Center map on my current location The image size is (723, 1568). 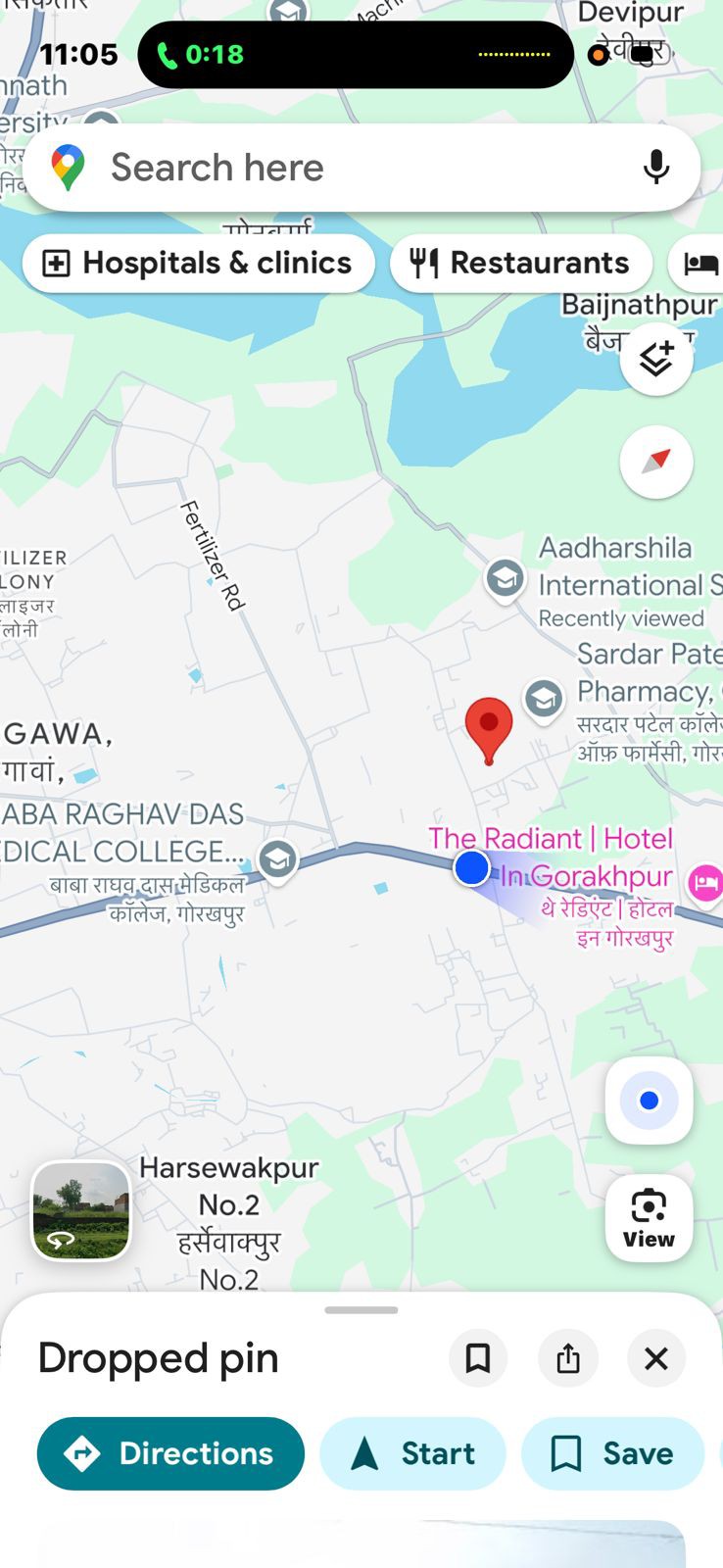(649, 1101)
